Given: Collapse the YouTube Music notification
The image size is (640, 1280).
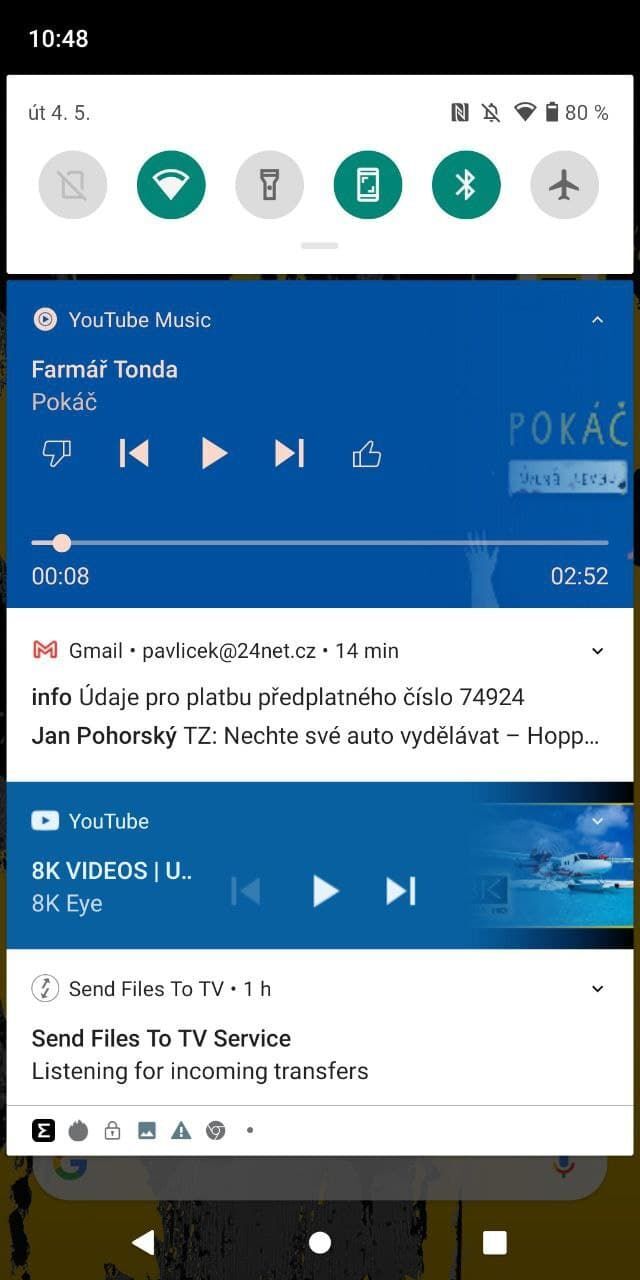Looking at the screenshot, I should tap(597, 320).
